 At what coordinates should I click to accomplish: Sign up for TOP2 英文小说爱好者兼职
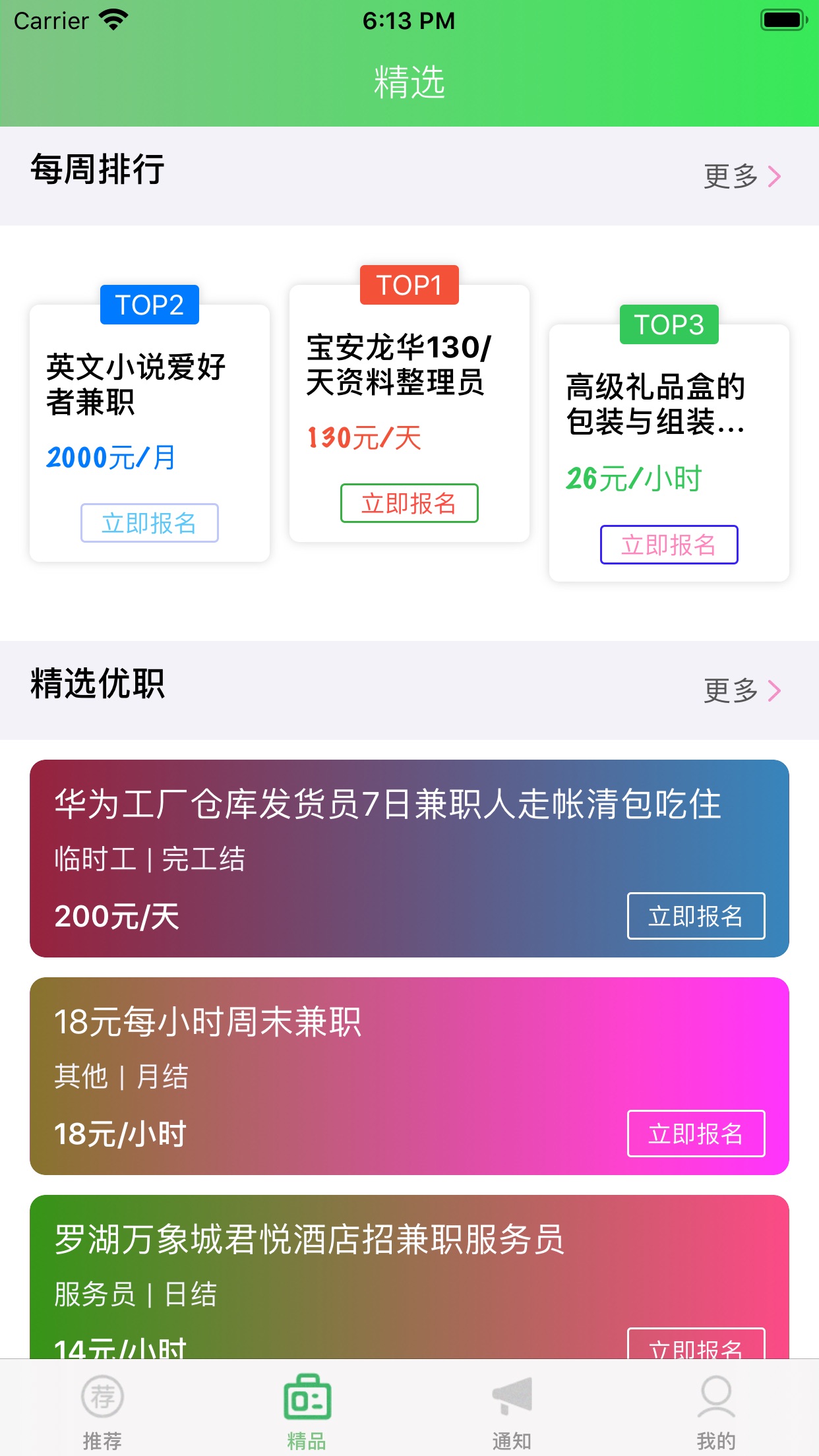[149, 523]
